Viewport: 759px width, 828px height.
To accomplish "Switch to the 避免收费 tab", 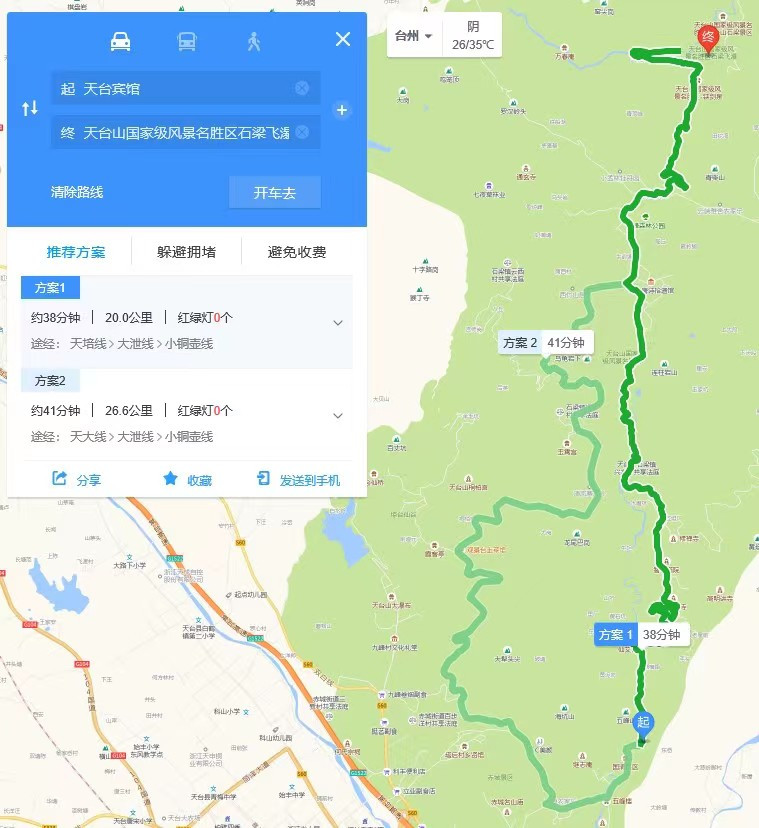I will point(297,252).
